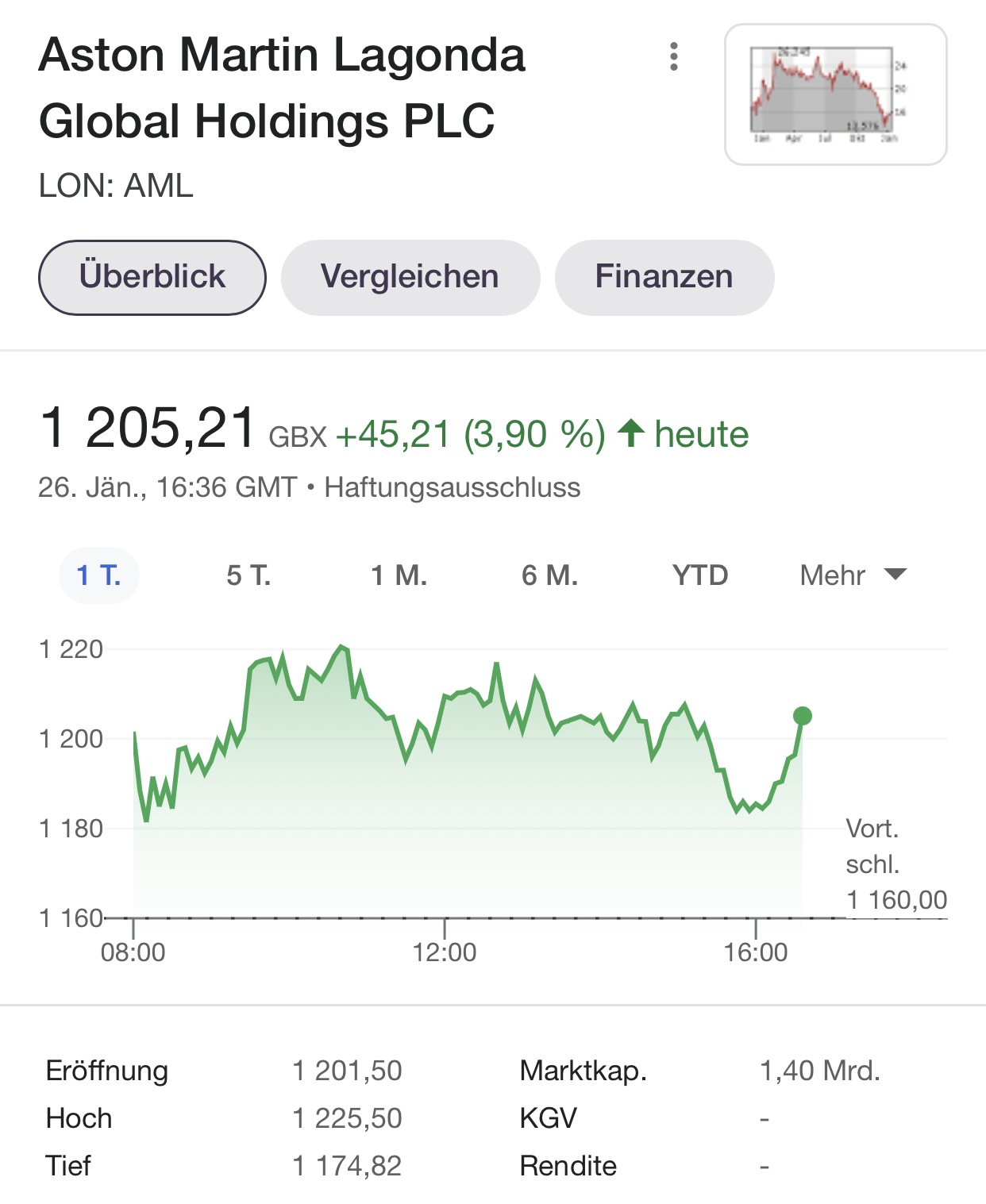Expand the Mehr time range dropdown

(852, 575)
